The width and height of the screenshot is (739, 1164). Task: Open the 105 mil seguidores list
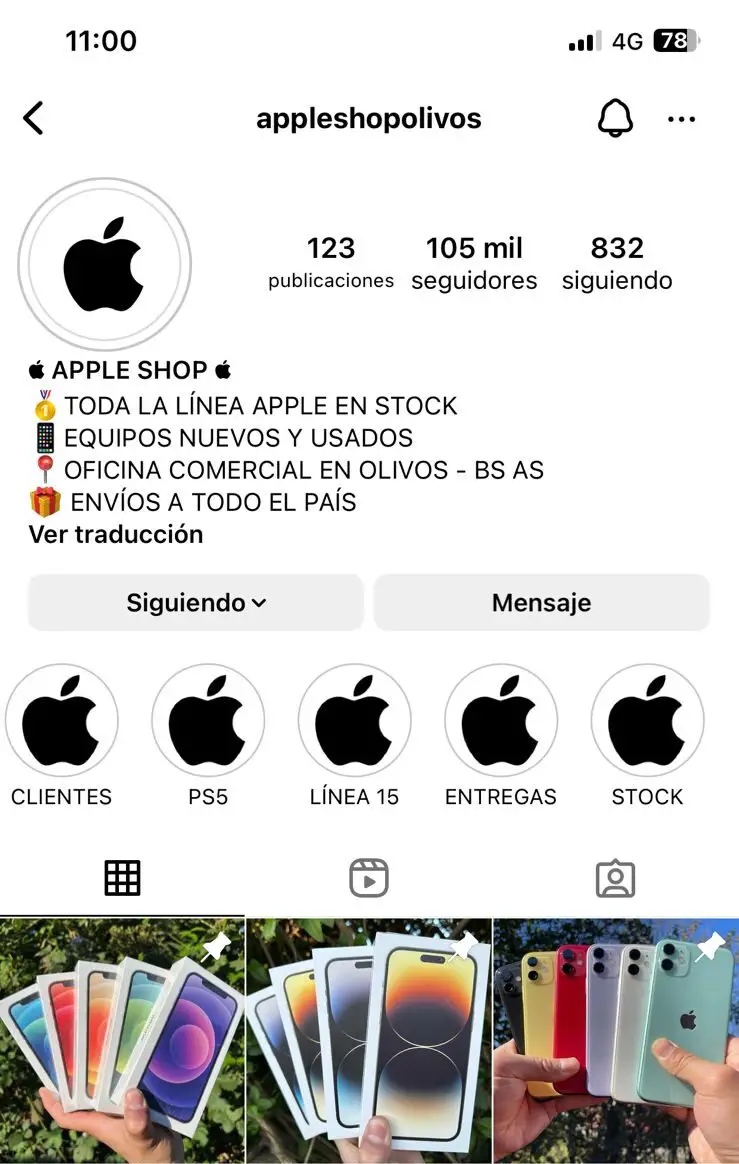click(x=474, y=263)
